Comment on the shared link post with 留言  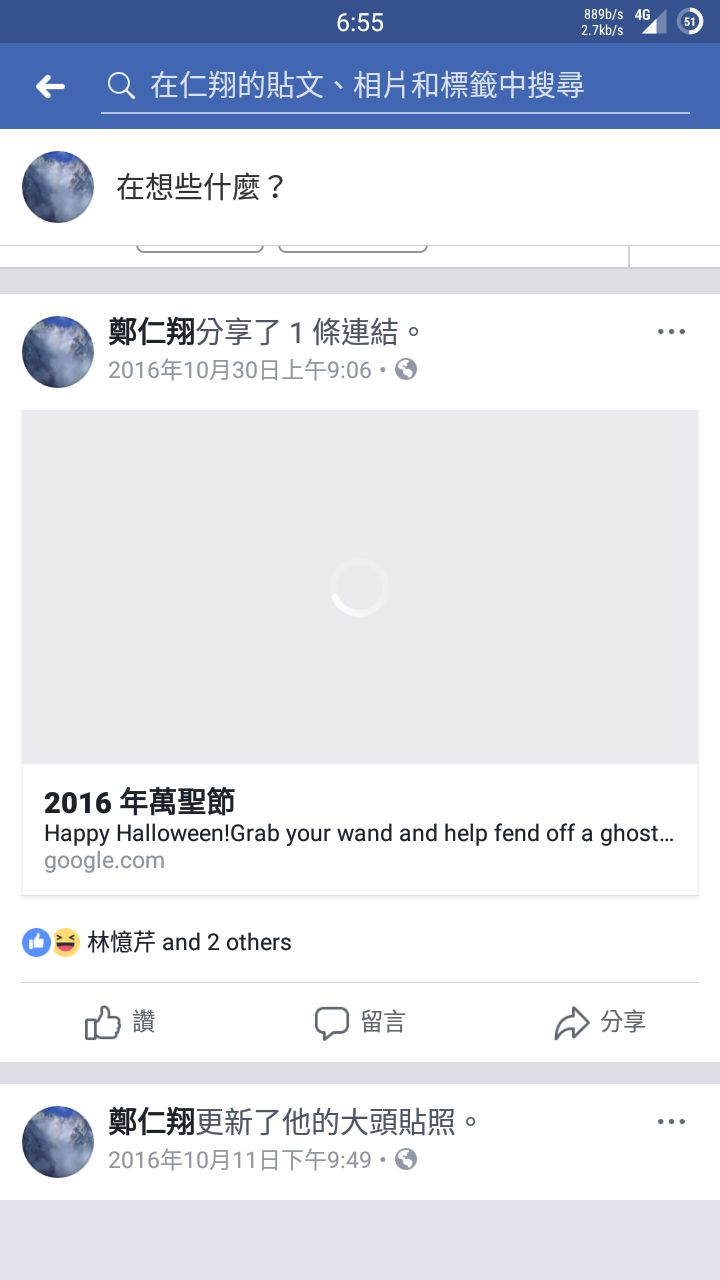pos(360,1022)
